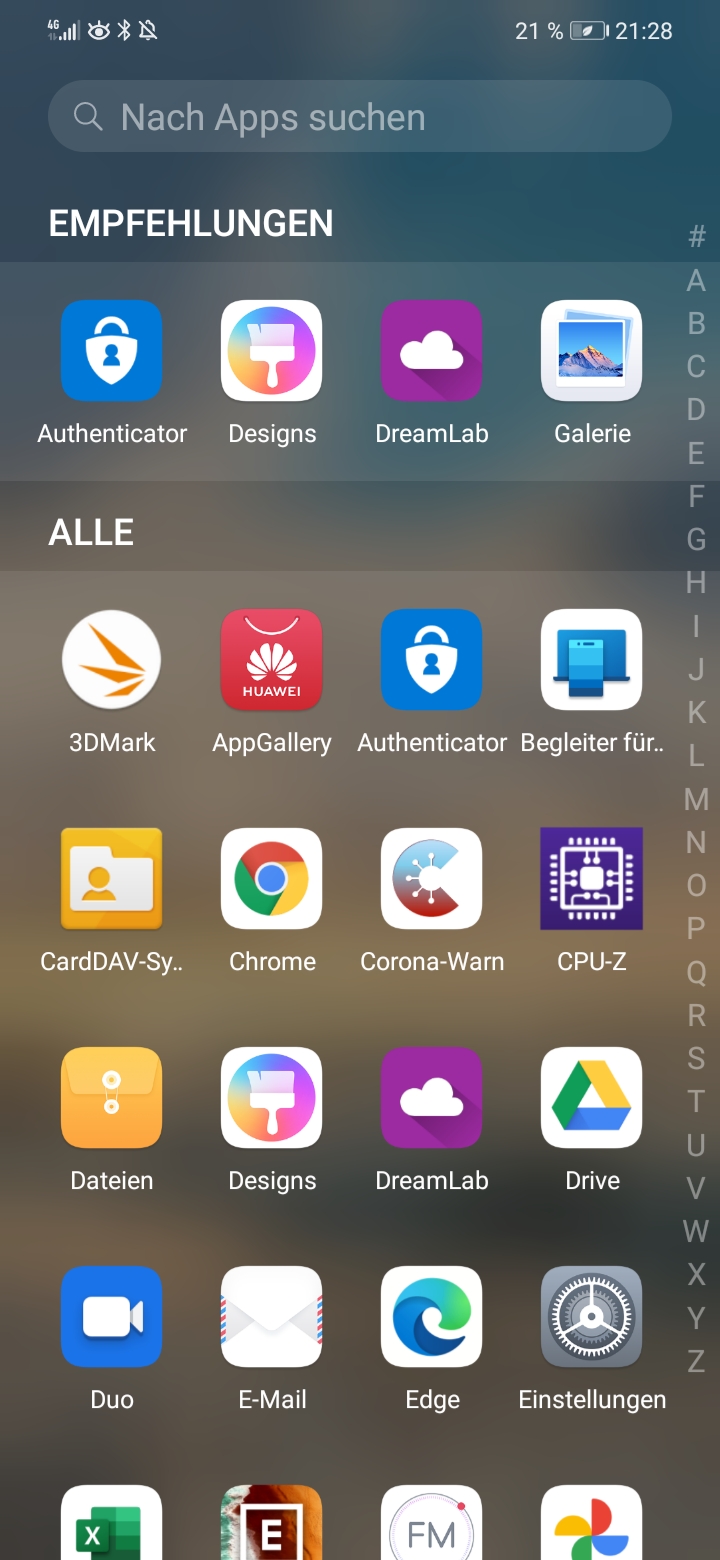Open the Dateien file manager
The image size is (720, 1560).
pos(111,1098)
